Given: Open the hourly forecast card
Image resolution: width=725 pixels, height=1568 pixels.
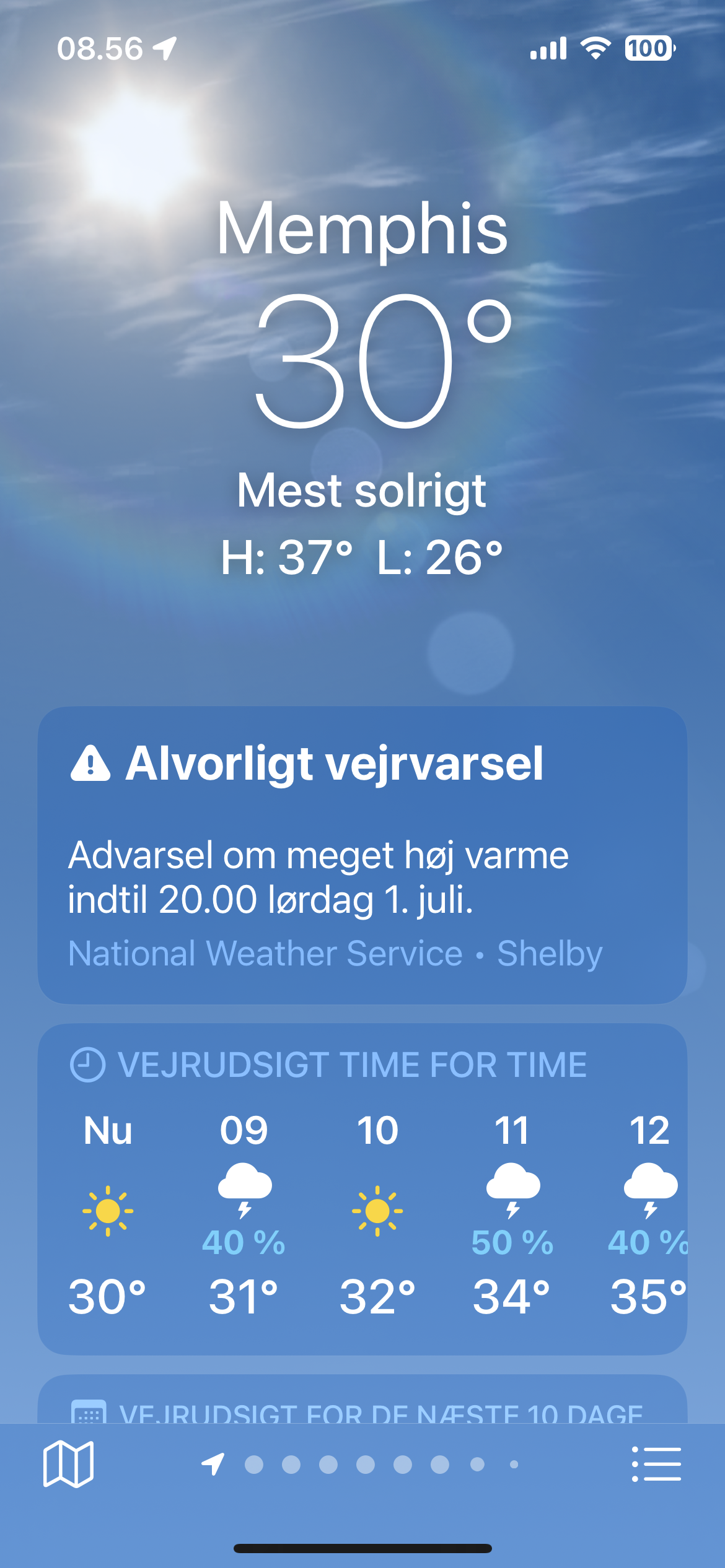Looking at the screenshot, I should pyautogui.click(x=362, y=1189).
